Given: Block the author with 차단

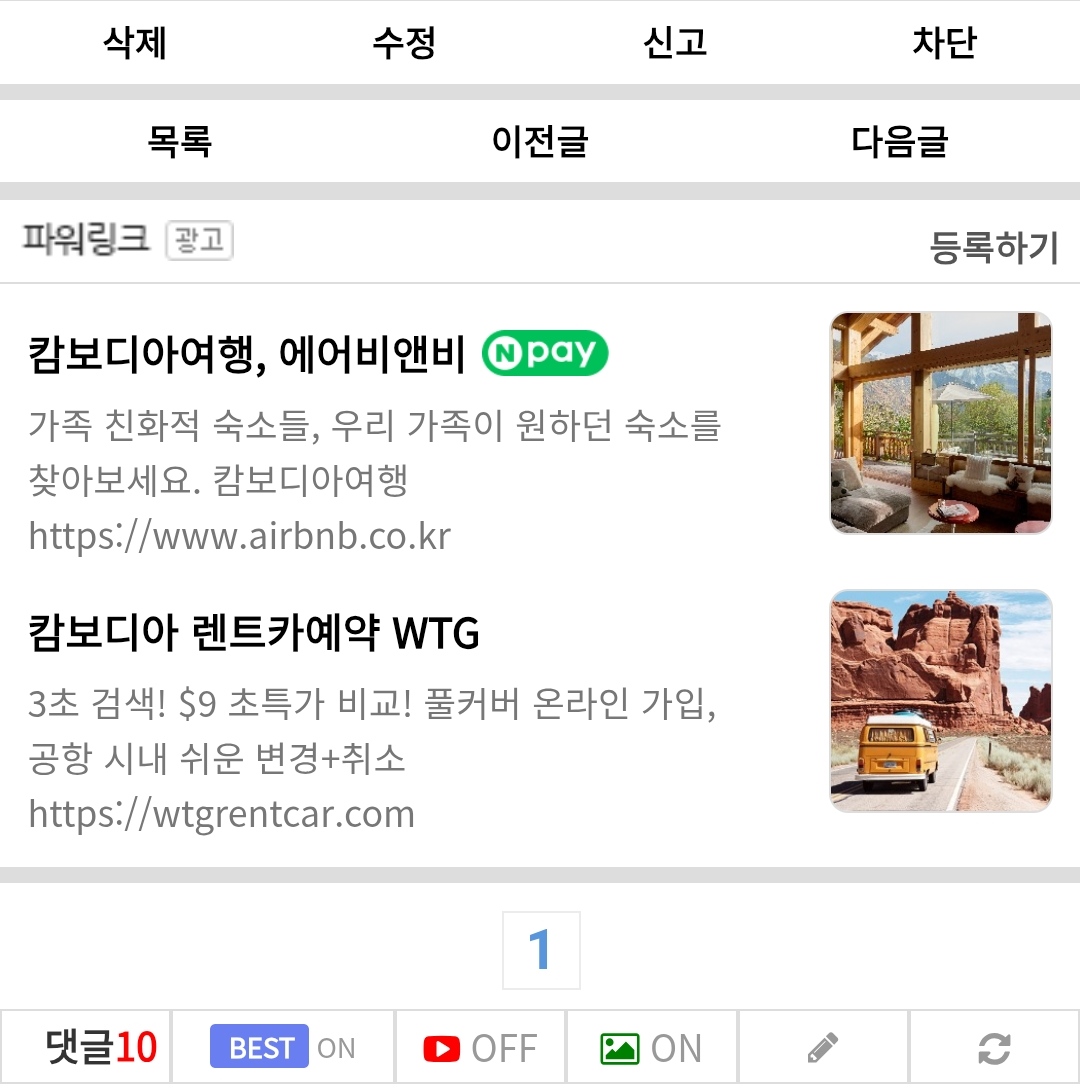Looking at the screenshot, I should 944,43.
